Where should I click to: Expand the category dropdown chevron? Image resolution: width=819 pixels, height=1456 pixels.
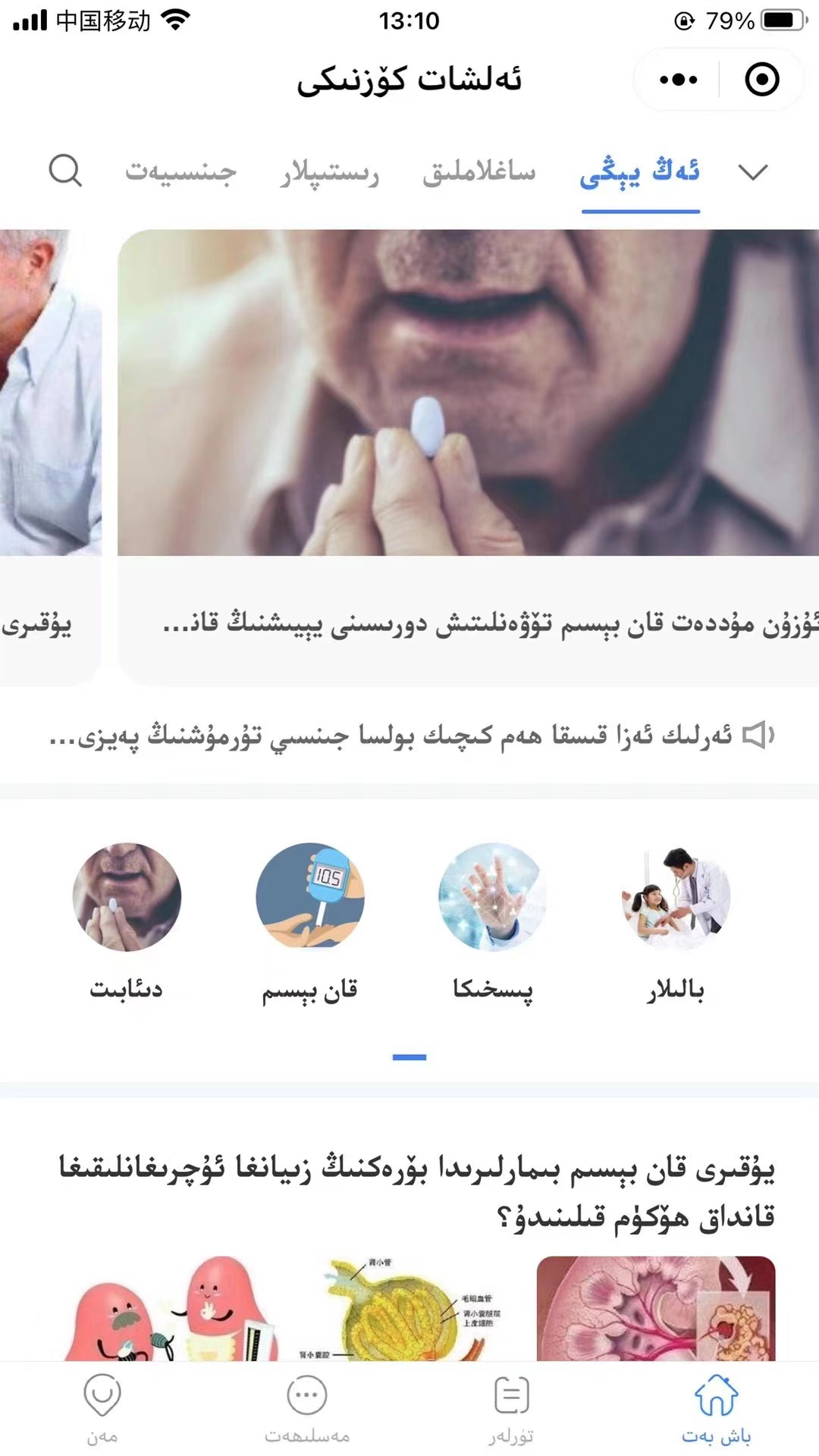pos(753,172)
